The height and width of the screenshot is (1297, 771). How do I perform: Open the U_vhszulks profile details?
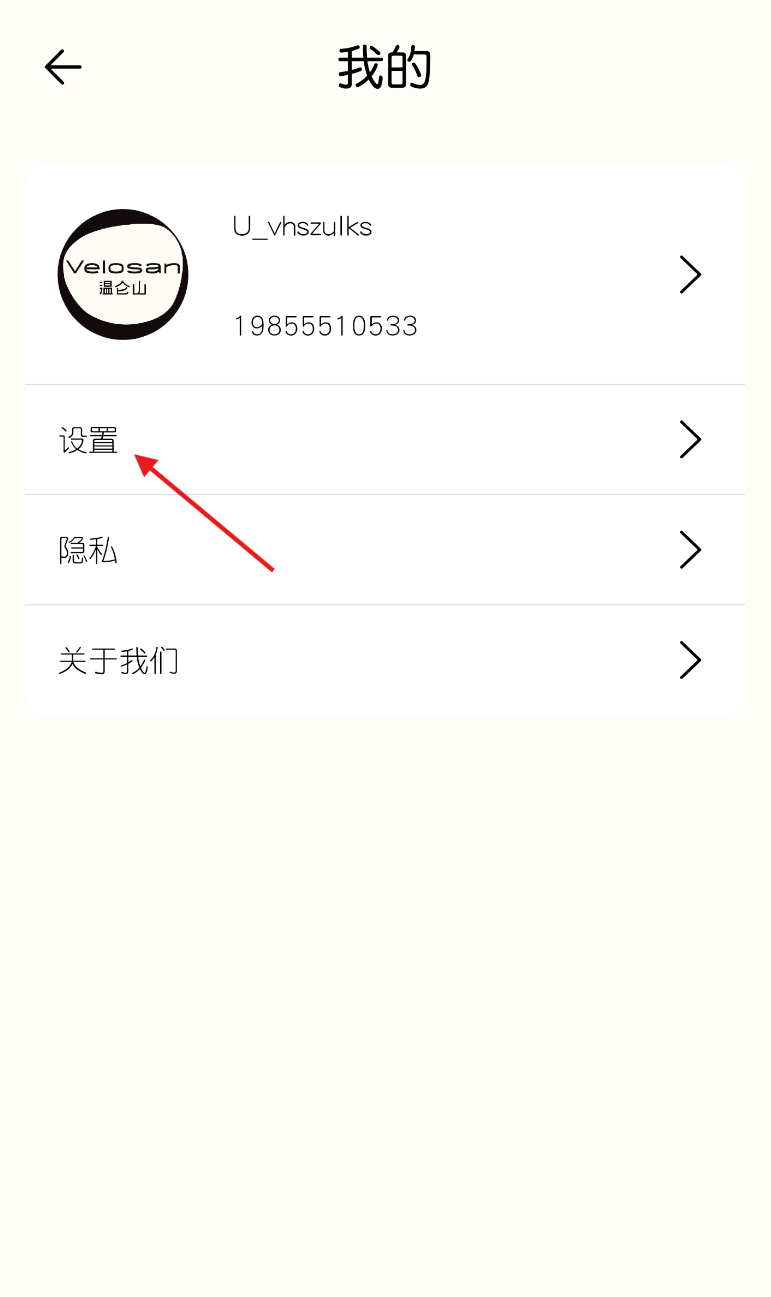385,275
